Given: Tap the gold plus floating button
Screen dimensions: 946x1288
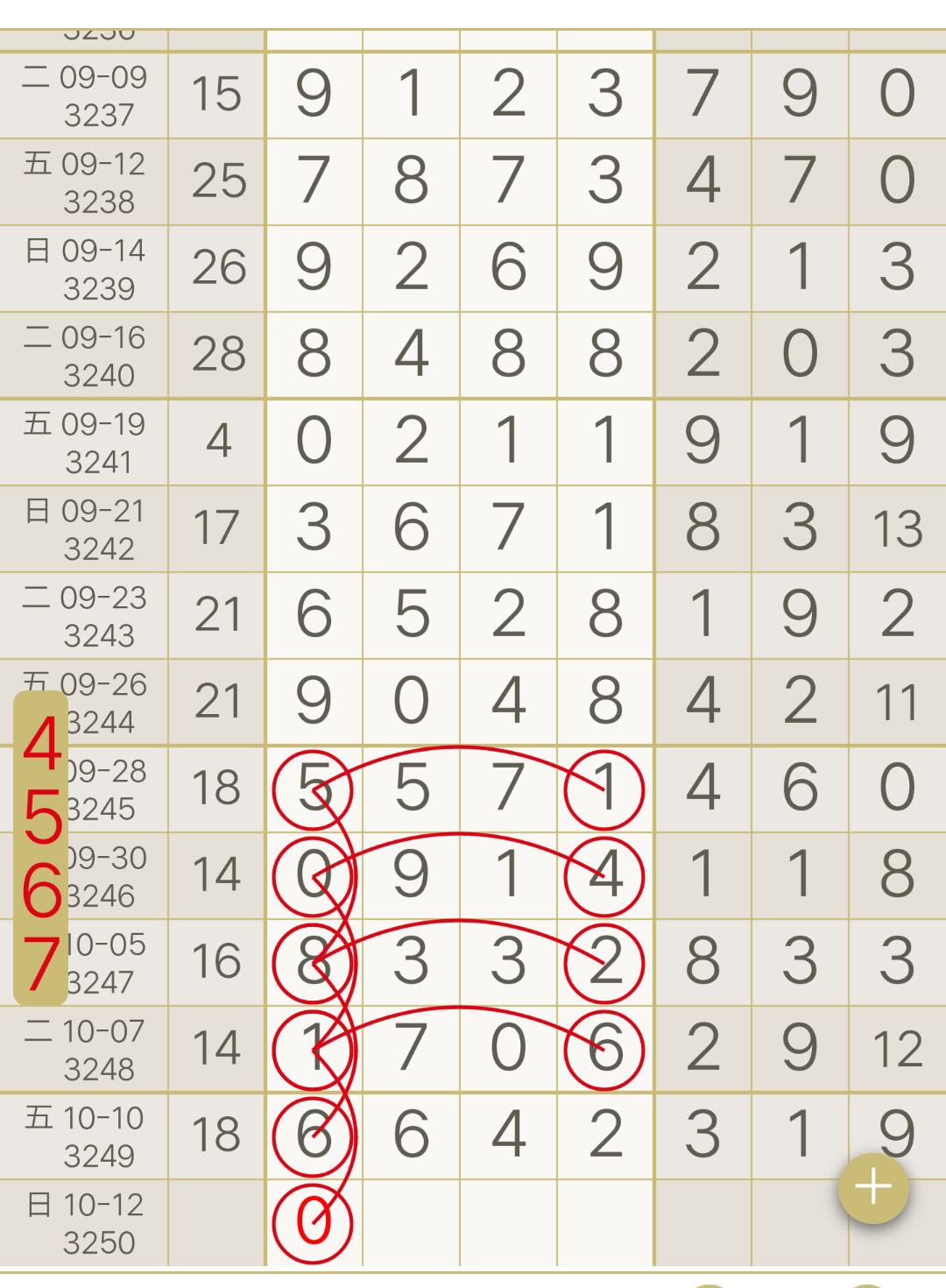Looking at the screenshot, I should point(873,1188).
